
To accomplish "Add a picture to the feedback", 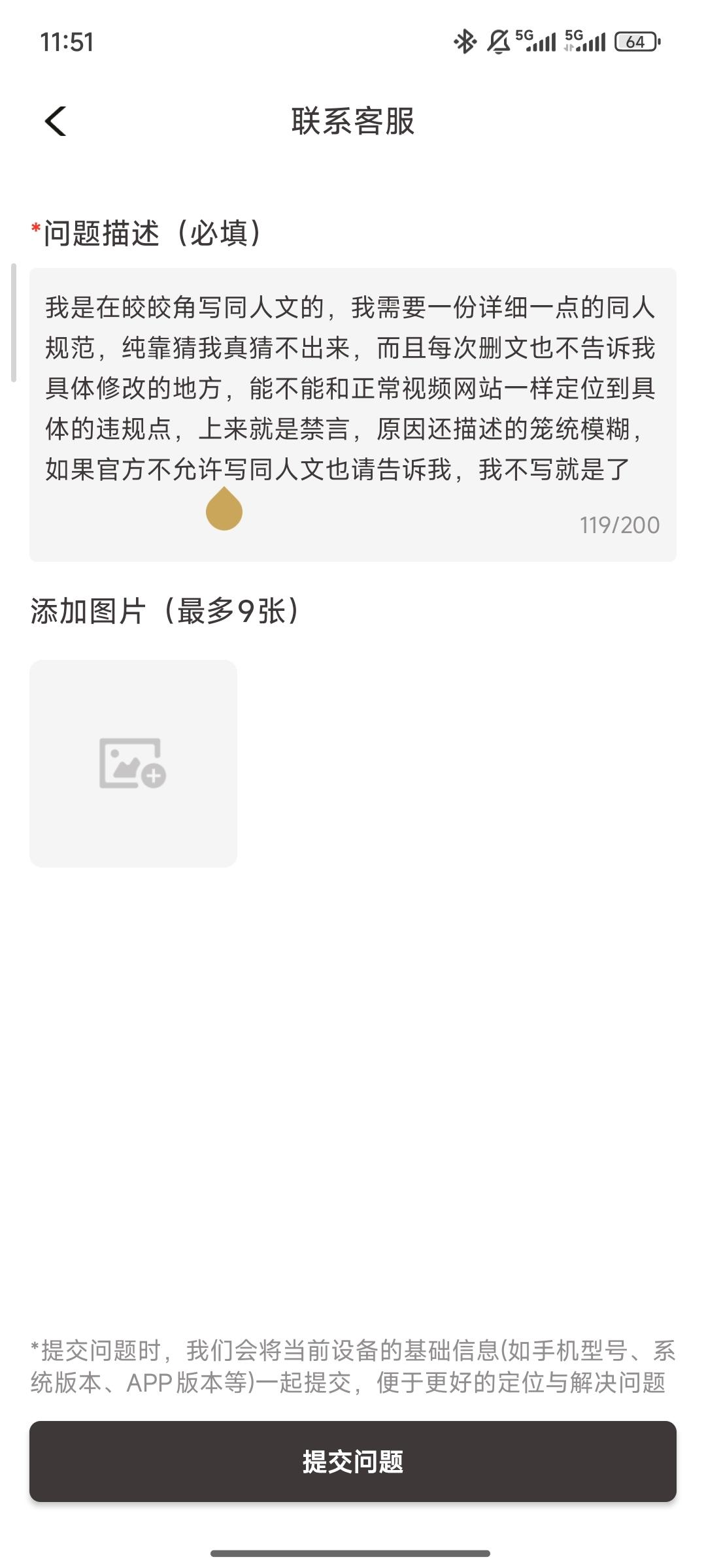I will click(133, 763).
